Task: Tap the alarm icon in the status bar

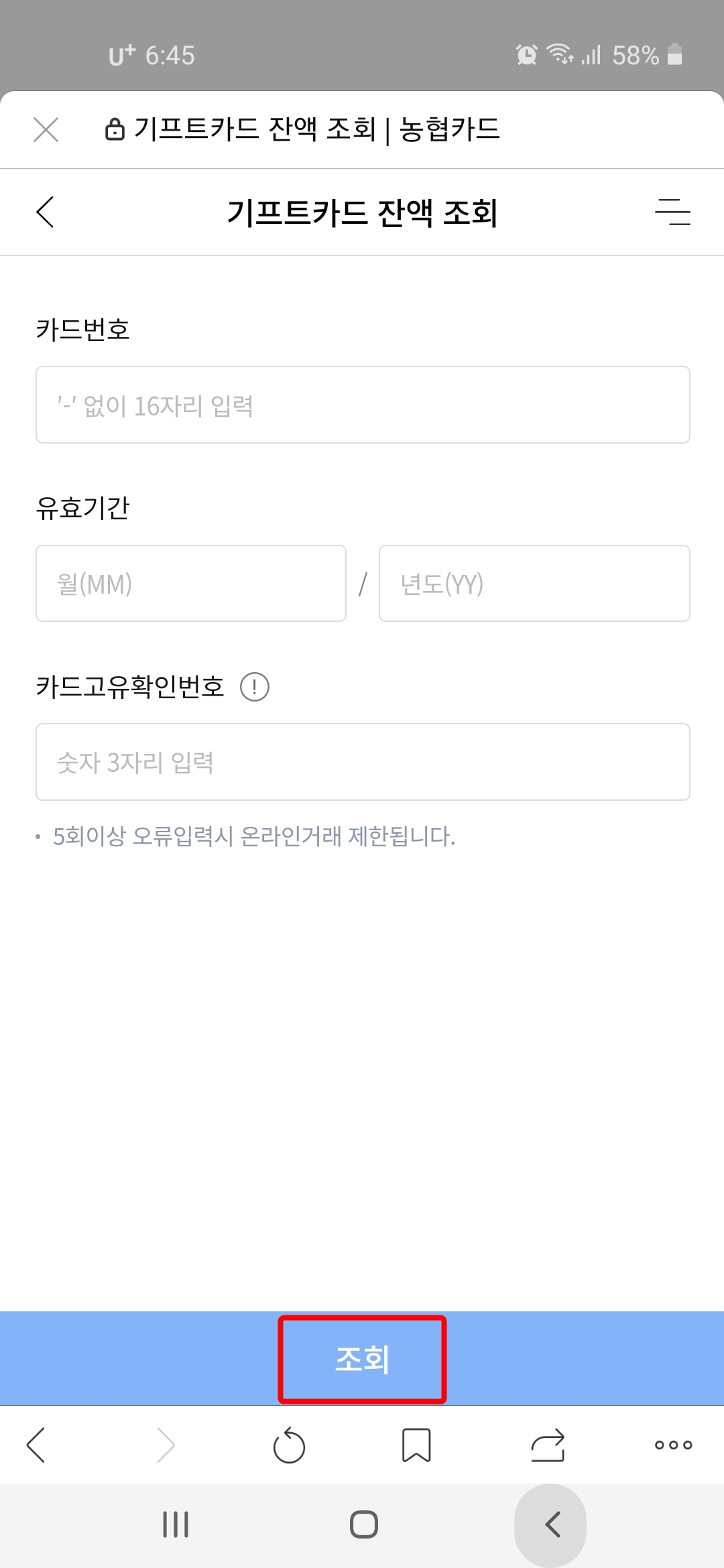Action: [x=526, y=56]
